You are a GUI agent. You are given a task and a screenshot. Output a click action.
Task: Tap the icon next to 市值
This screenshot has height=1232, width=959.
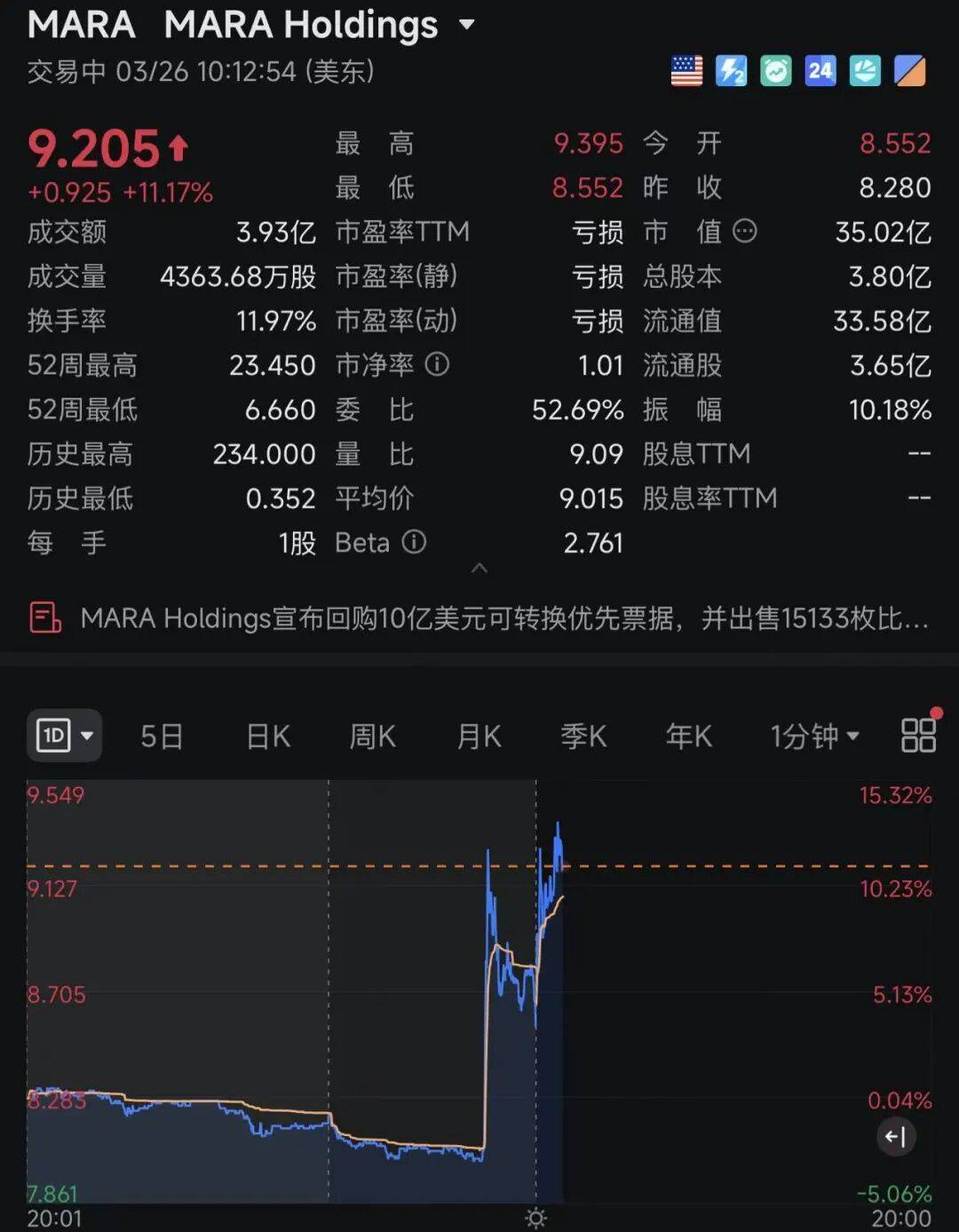(x=745, y=232)
